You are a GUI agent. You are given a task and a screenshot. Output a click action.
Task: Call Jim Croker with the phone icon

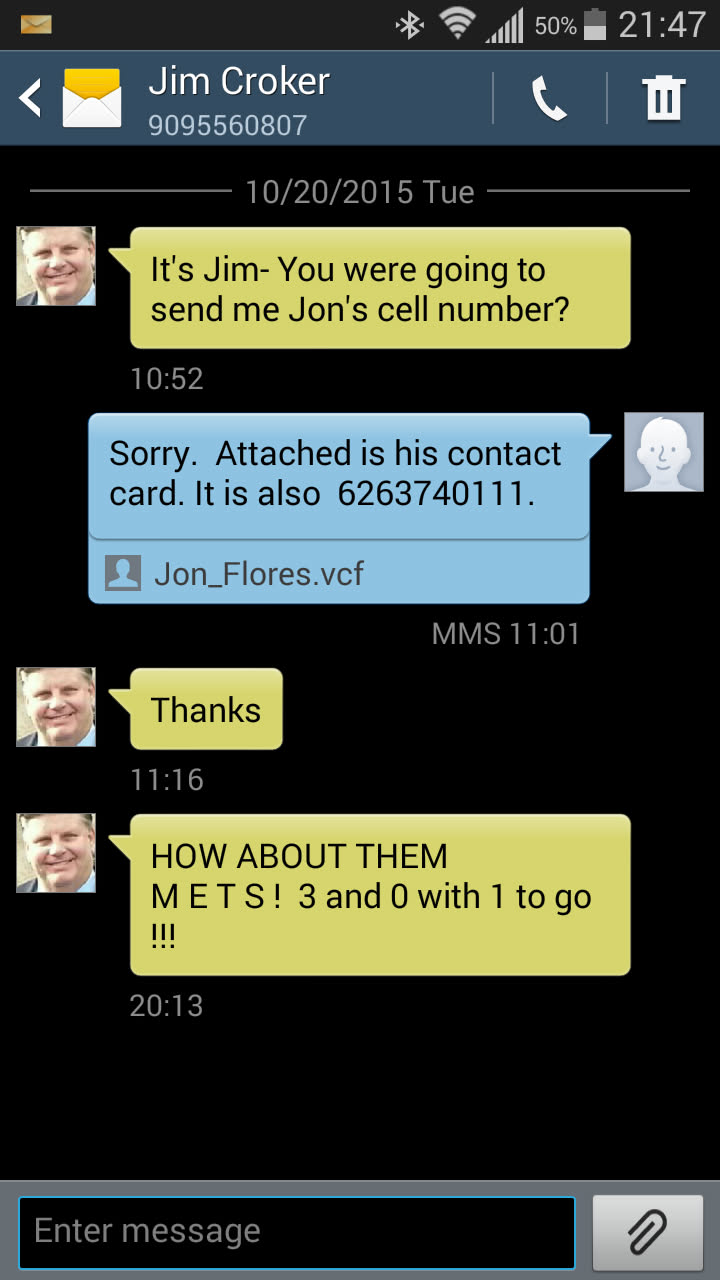point(549,98)
